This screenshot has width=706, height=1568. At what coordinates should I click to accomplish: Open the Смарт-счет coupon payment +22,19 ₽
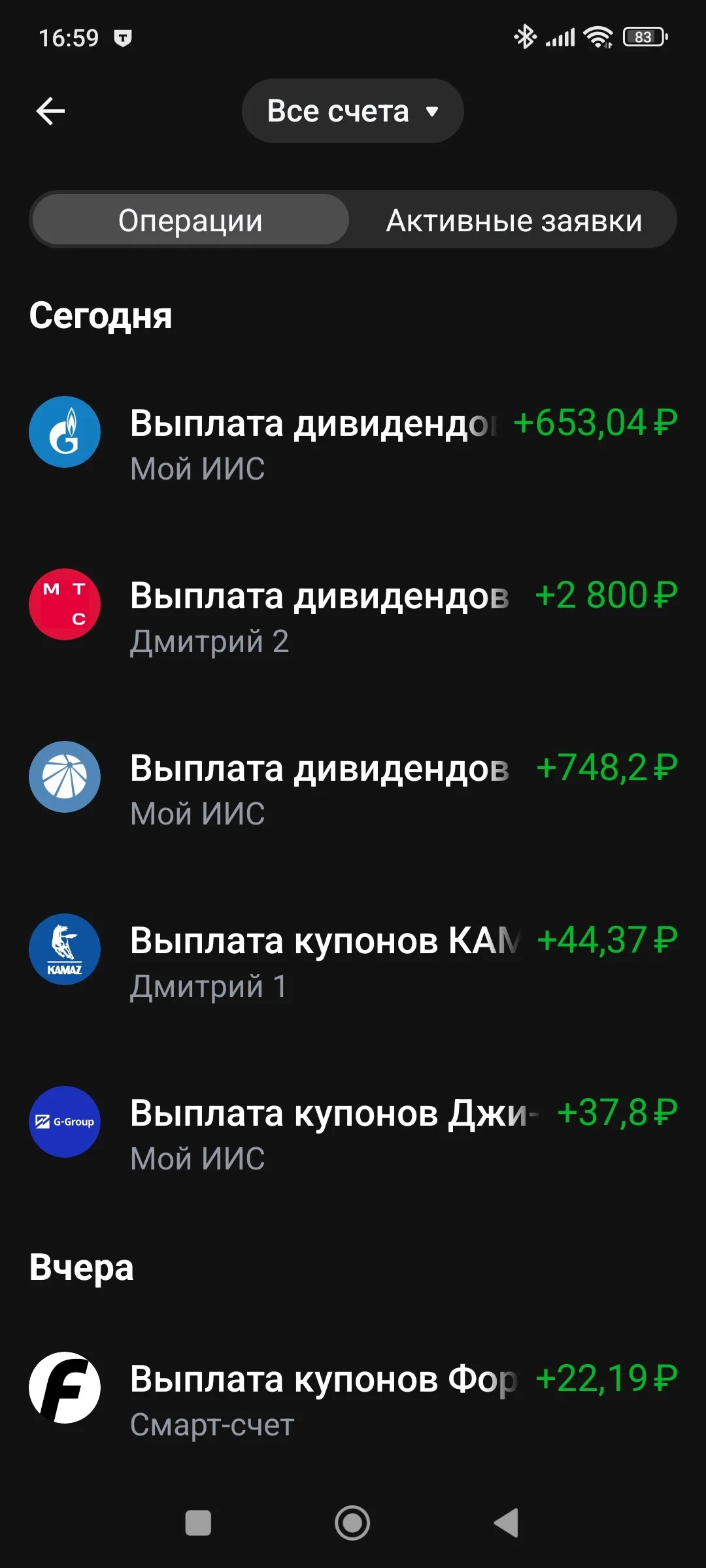coord(353,1401)
